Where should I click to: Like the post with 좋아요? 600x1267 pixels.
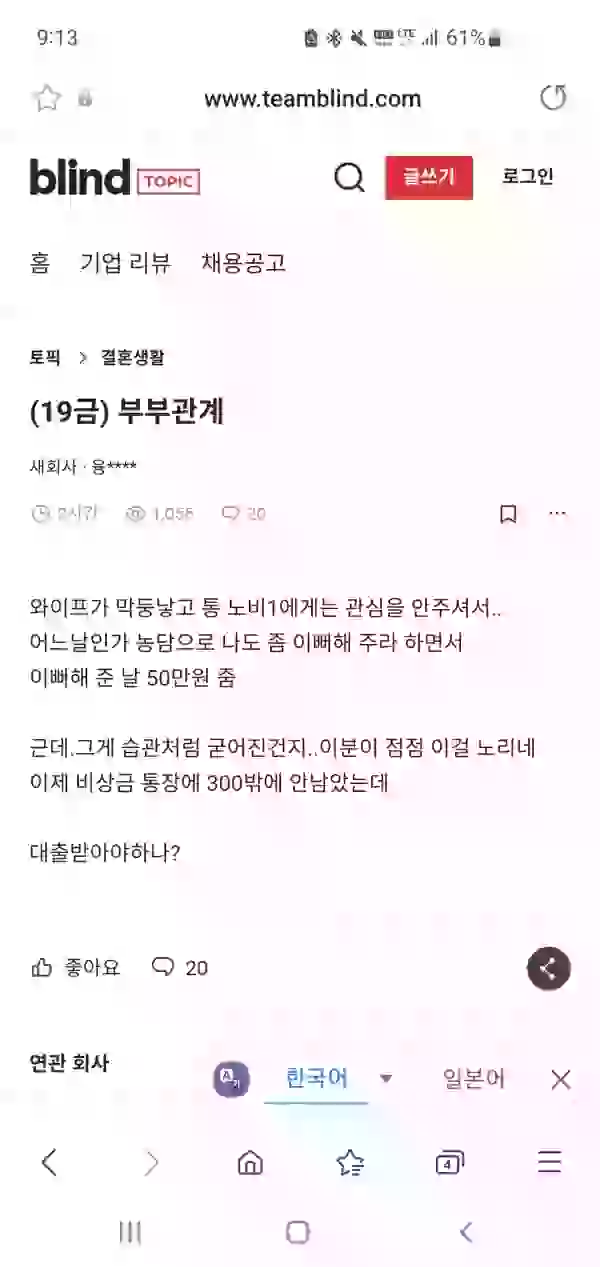pos(76,967)
